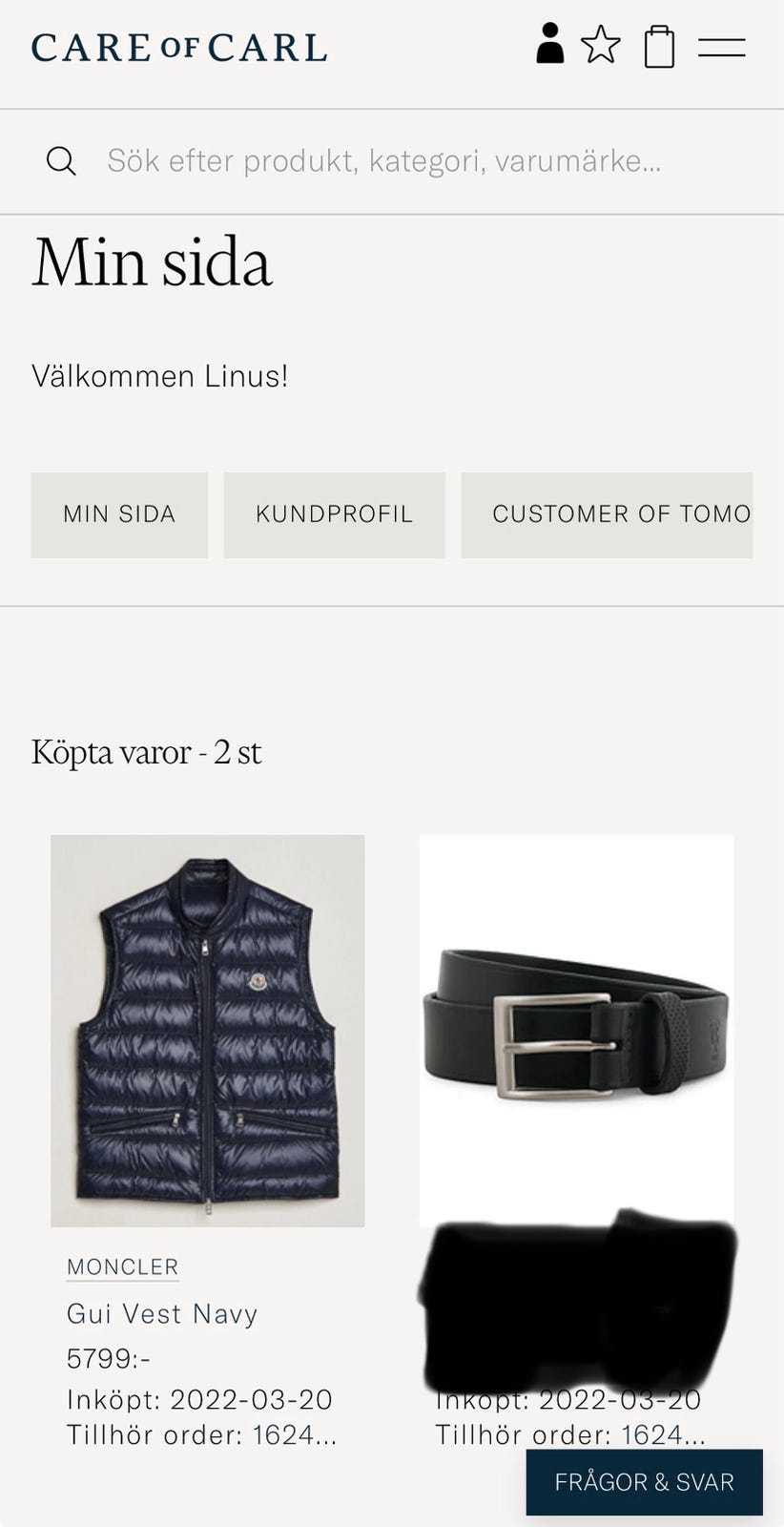Open the account profile icon

click(549, 45)
